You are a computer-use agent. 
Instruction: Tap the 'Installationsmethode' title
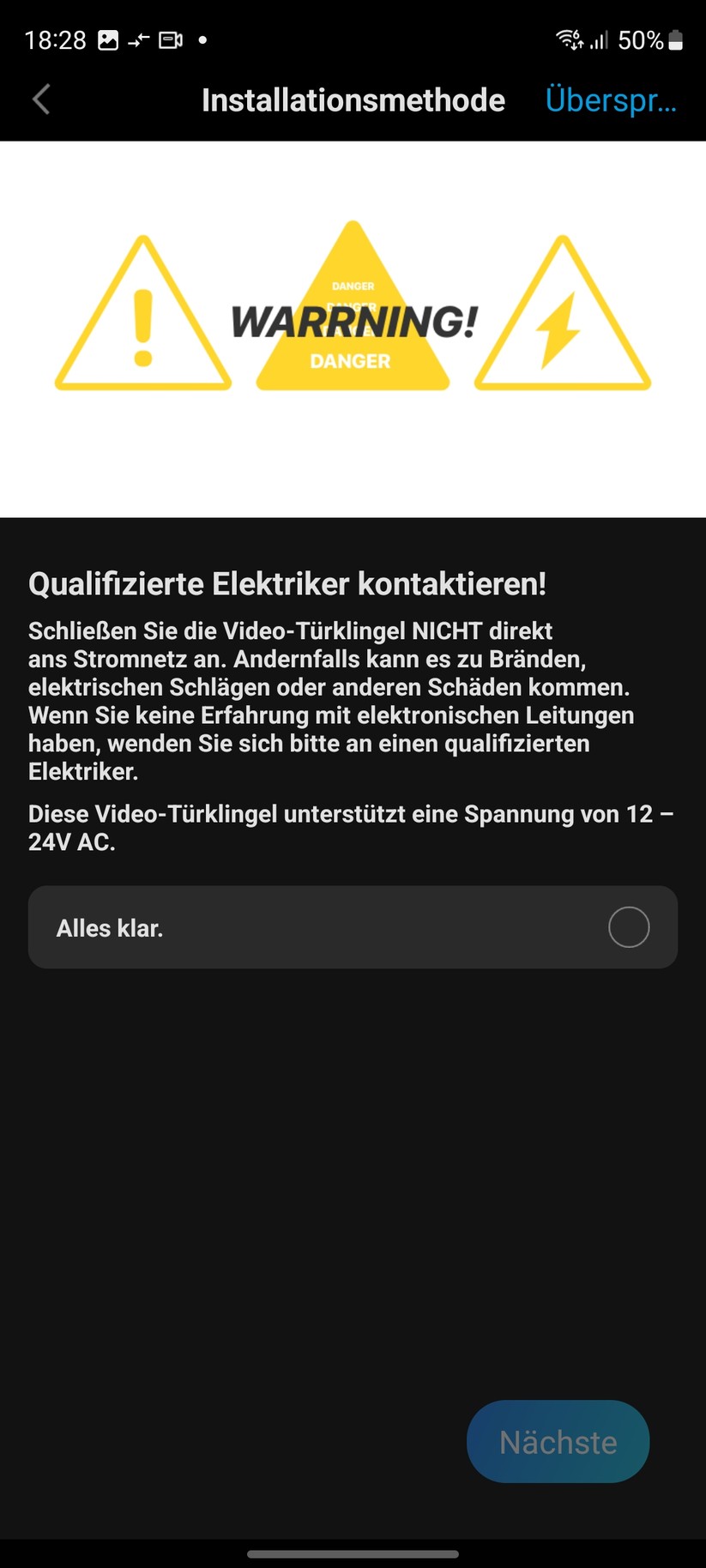point(353,100)
